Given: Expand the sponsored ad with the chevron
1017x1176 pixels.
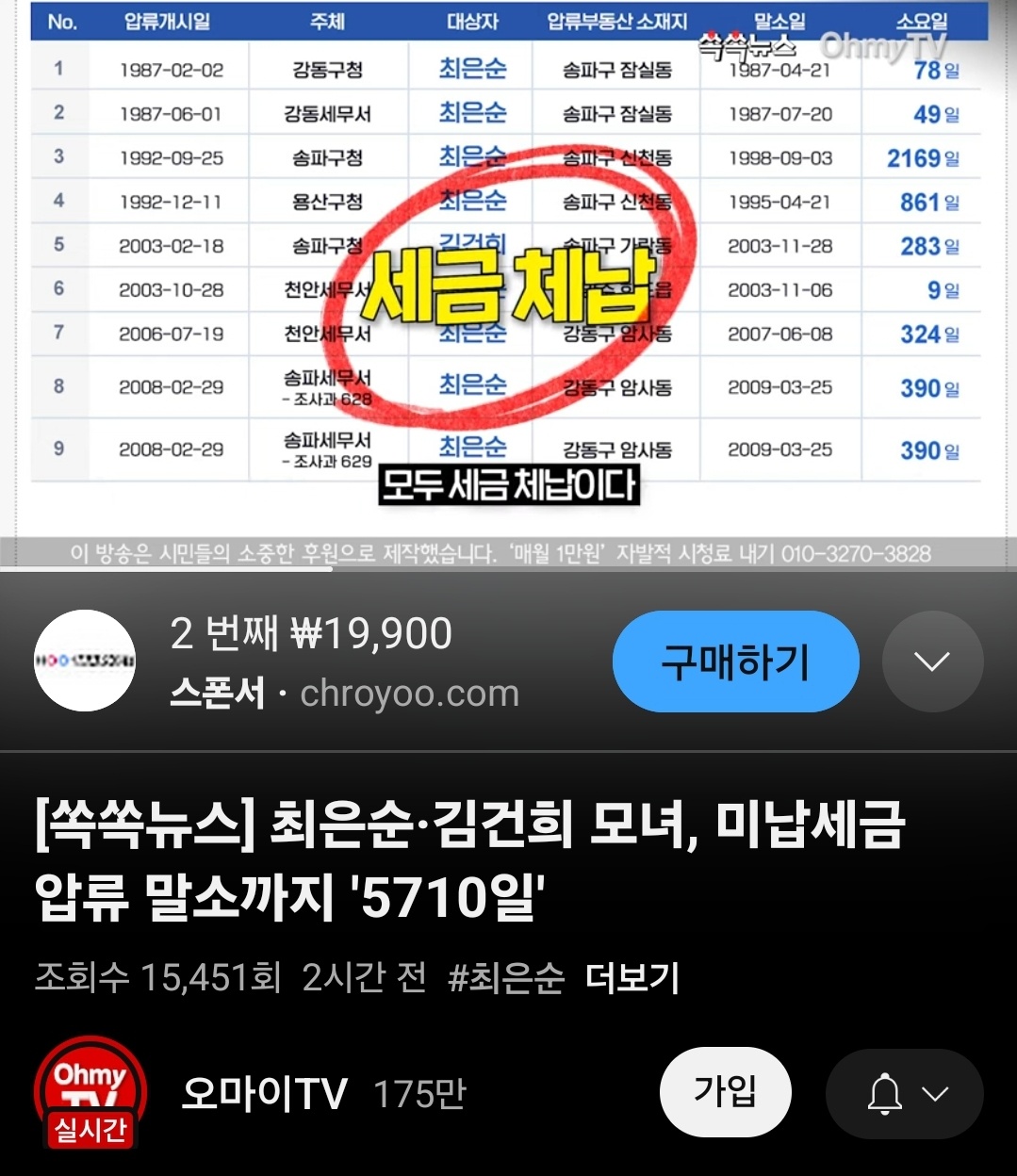Looking at the screenshot, I should point(932,661).
